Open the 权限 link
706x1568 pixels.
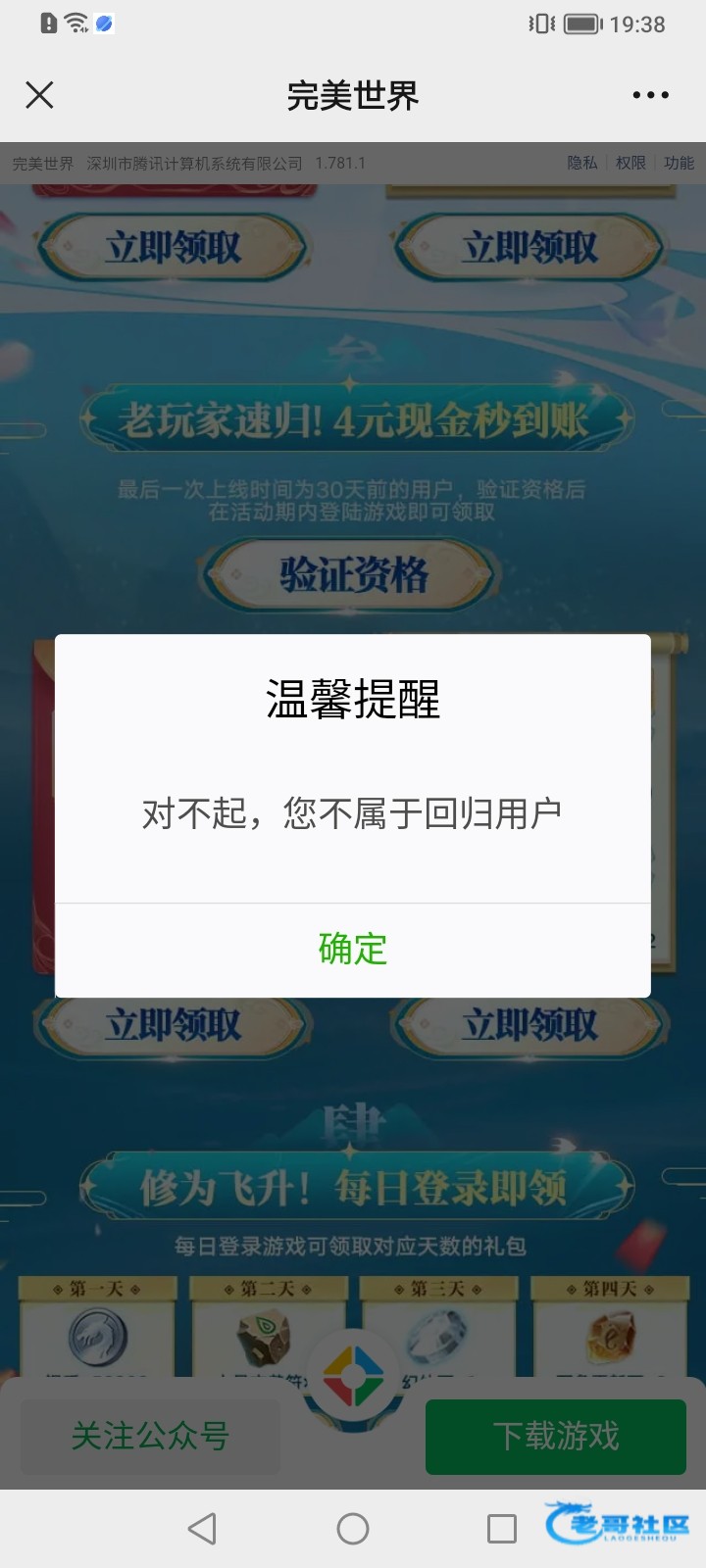630,163
